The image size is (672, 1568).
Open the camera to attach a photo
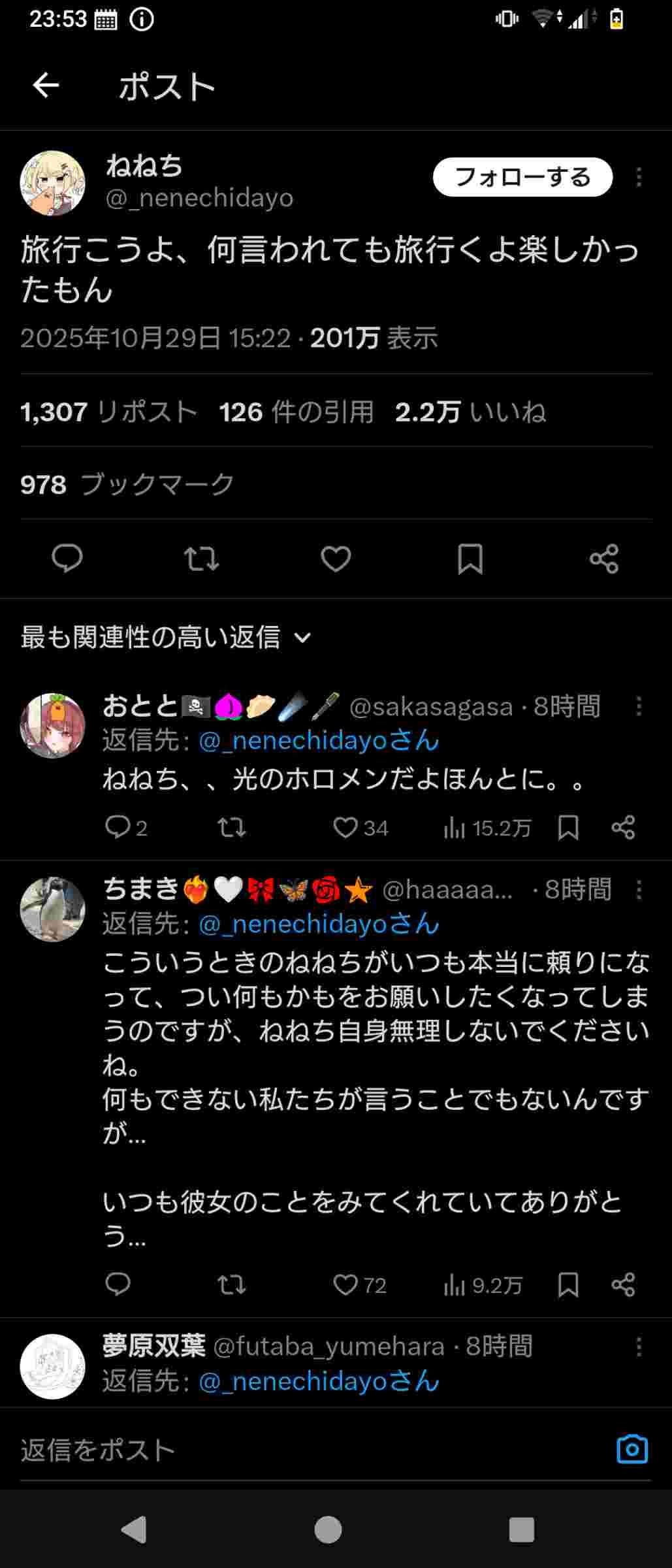pos(632,1450)
